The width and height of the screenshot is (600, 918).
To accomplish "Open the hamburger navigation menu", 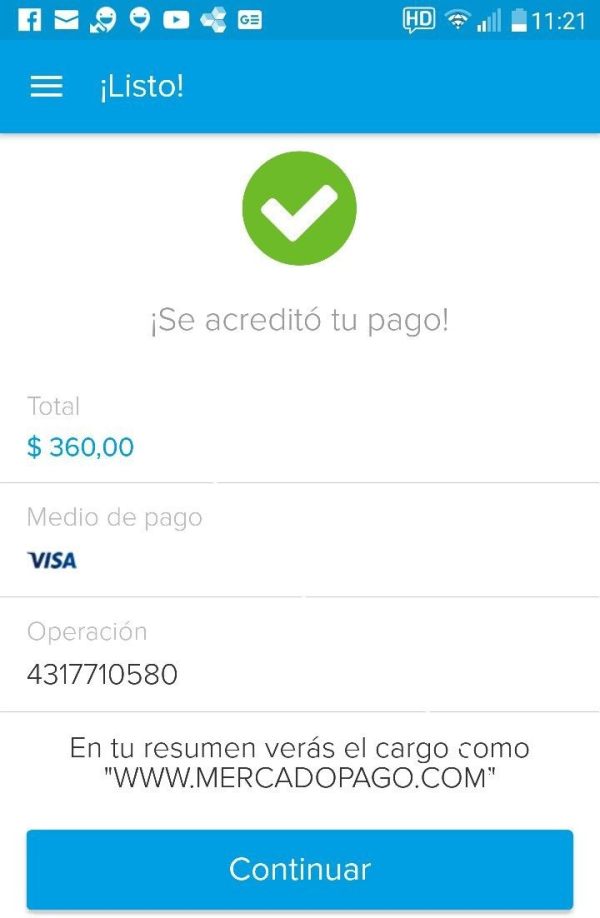I will coord(46,87).
